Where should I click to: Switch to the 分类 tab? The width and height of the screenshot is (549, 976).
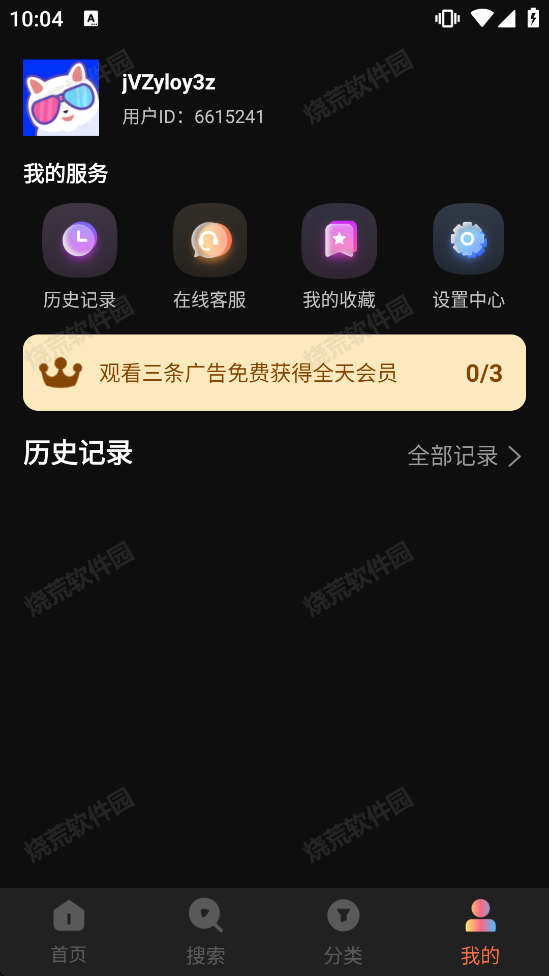click(x=343, y=932)
